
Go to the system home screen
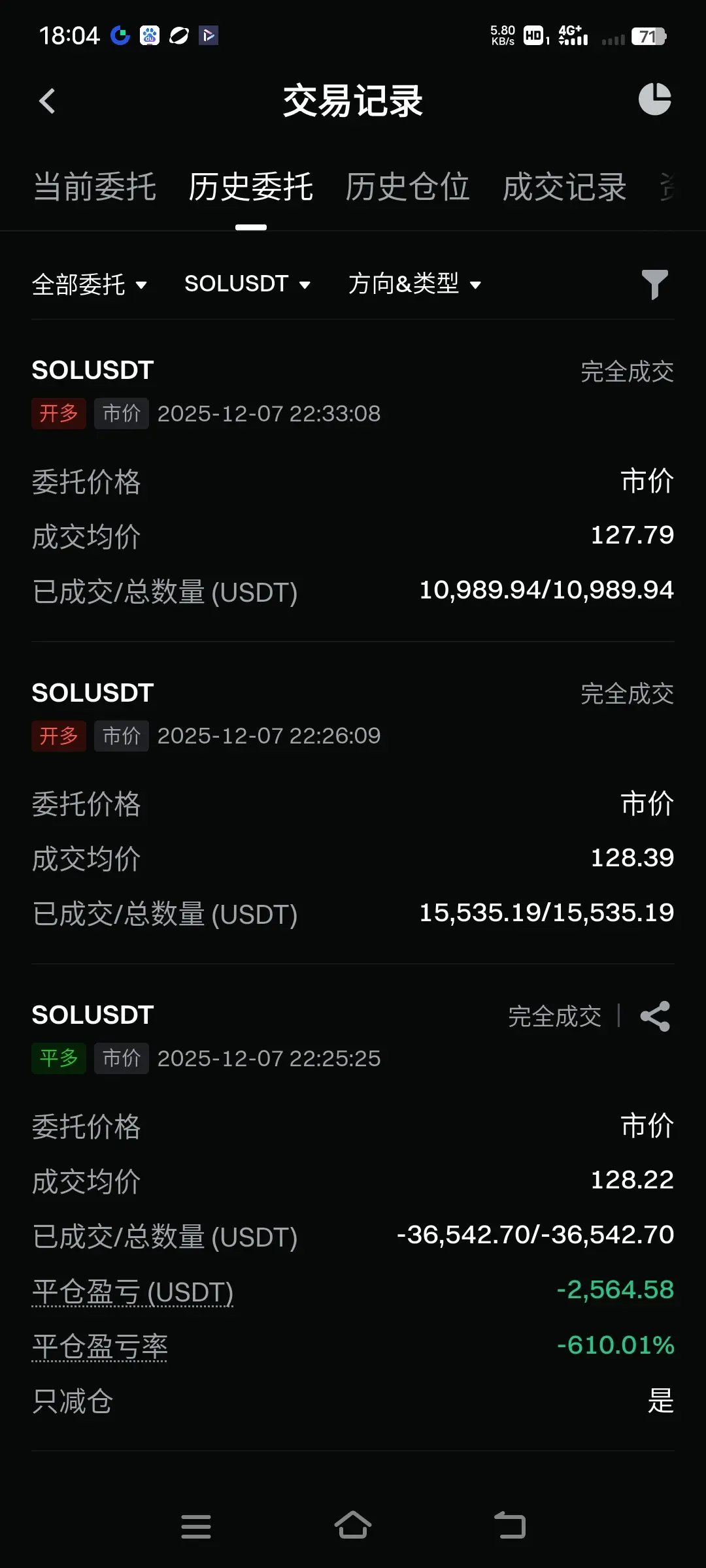click(353, 1526)
